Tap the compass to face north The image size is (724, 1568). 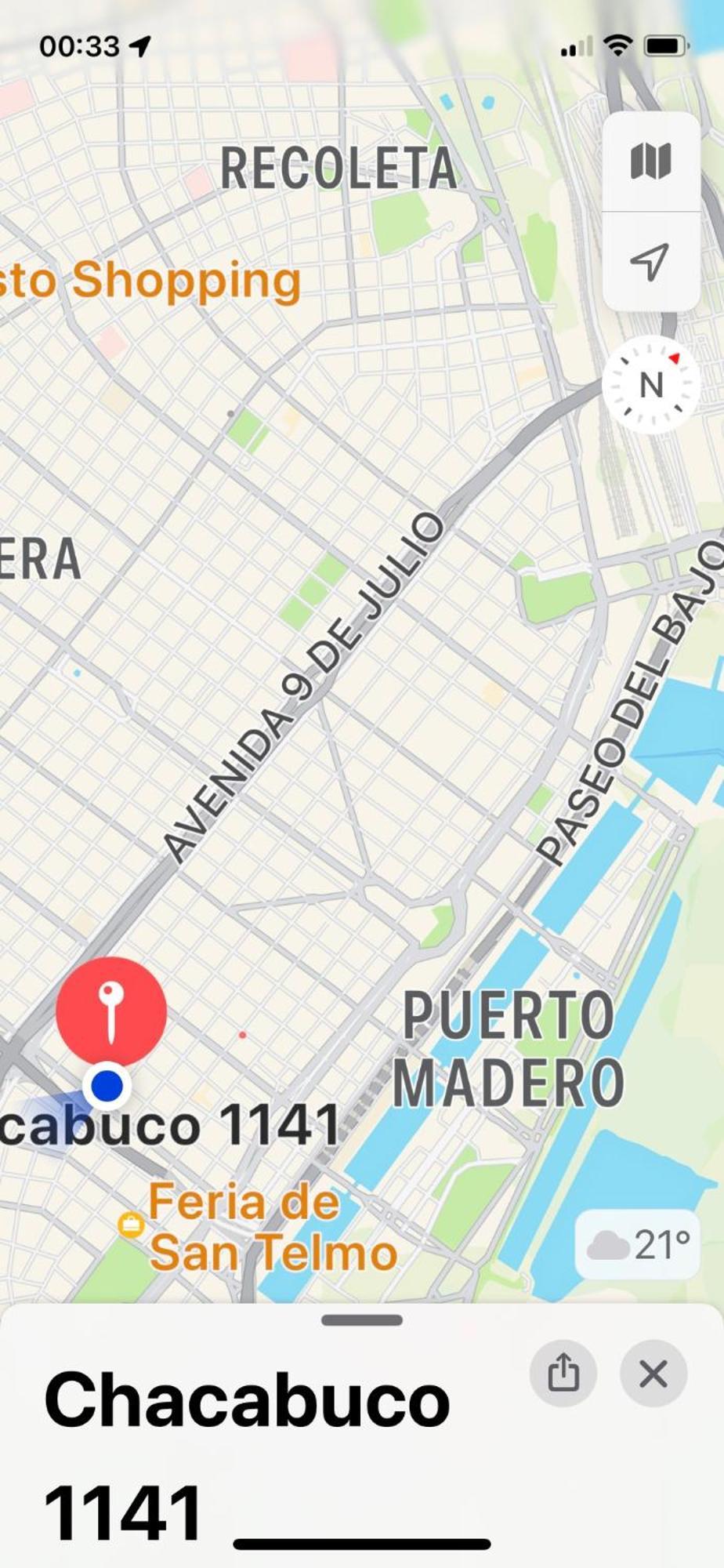click(650, 385)
